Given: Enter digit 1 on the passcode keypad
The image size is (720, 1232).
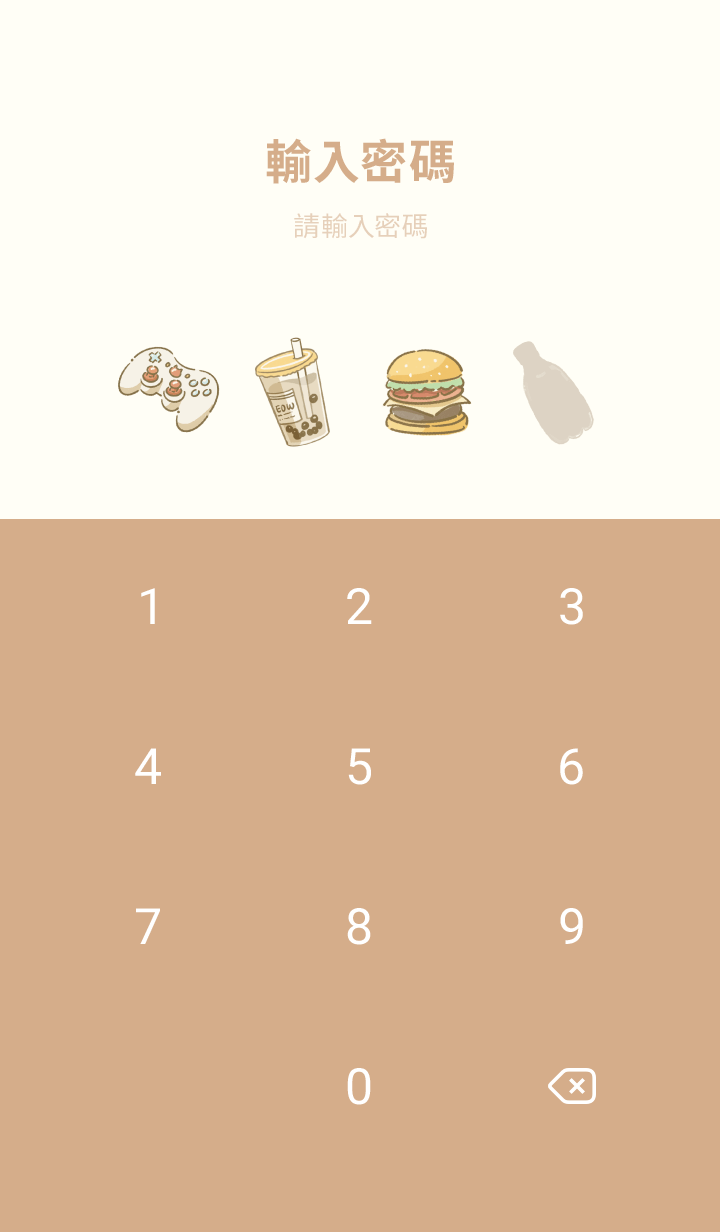Looking at the screenshot, I should pos(149,607).
